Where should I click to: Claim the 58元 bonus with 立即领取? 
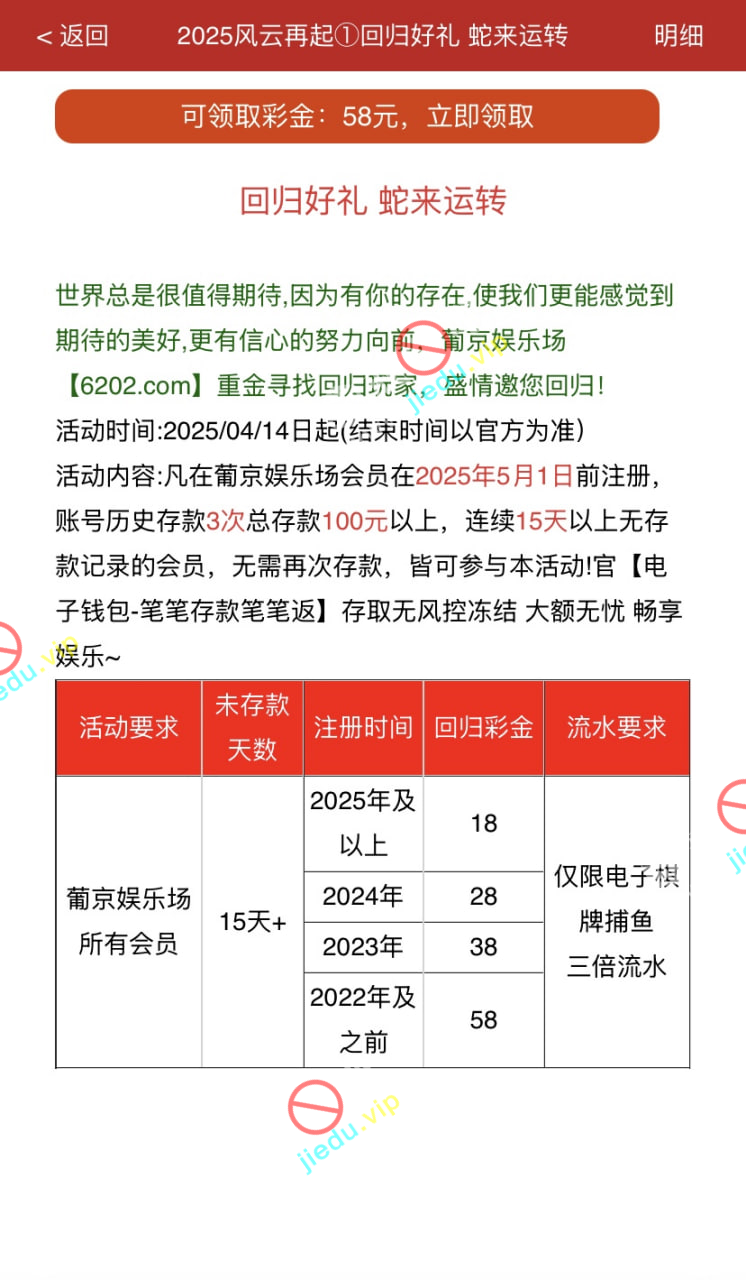point(357,117)
